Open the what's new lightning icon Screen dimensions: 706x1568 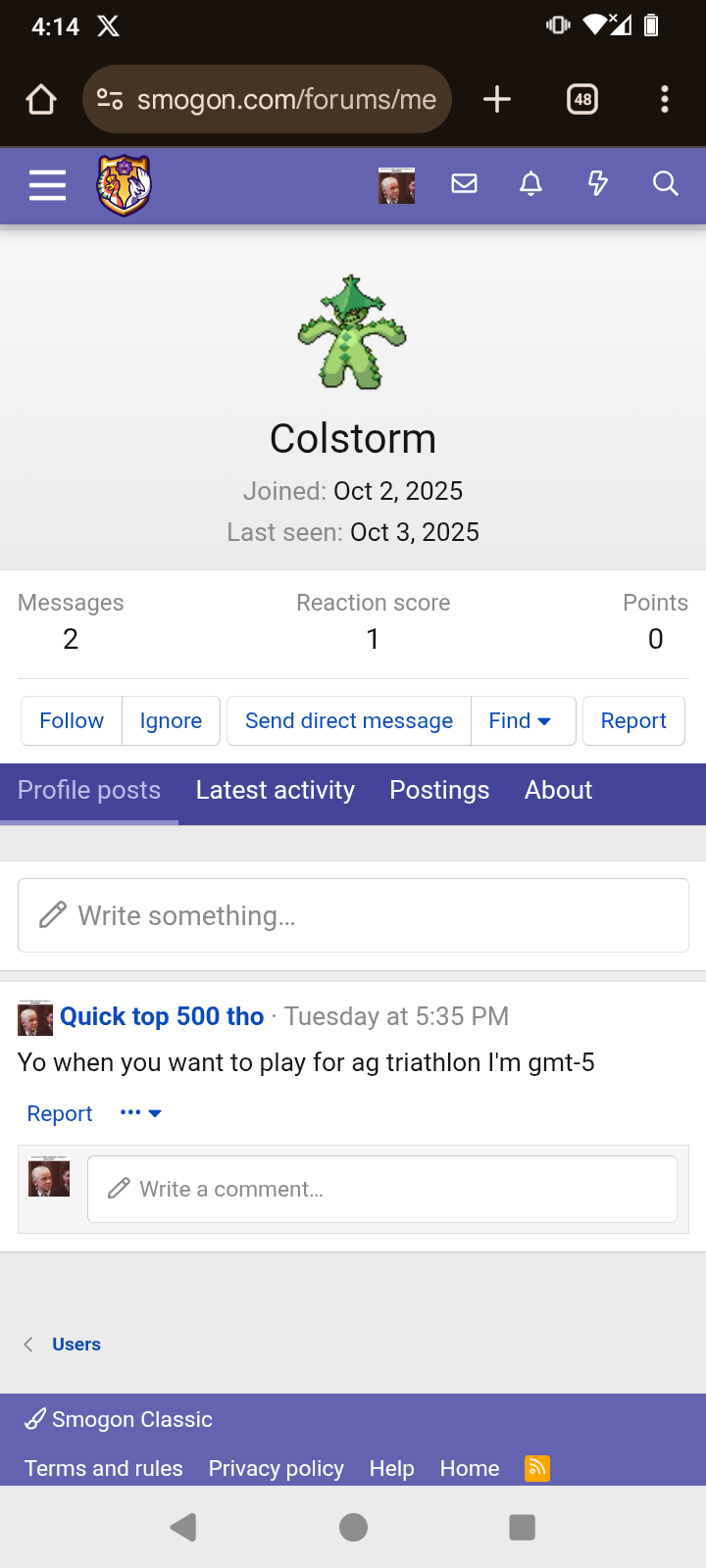pos(597,184)
